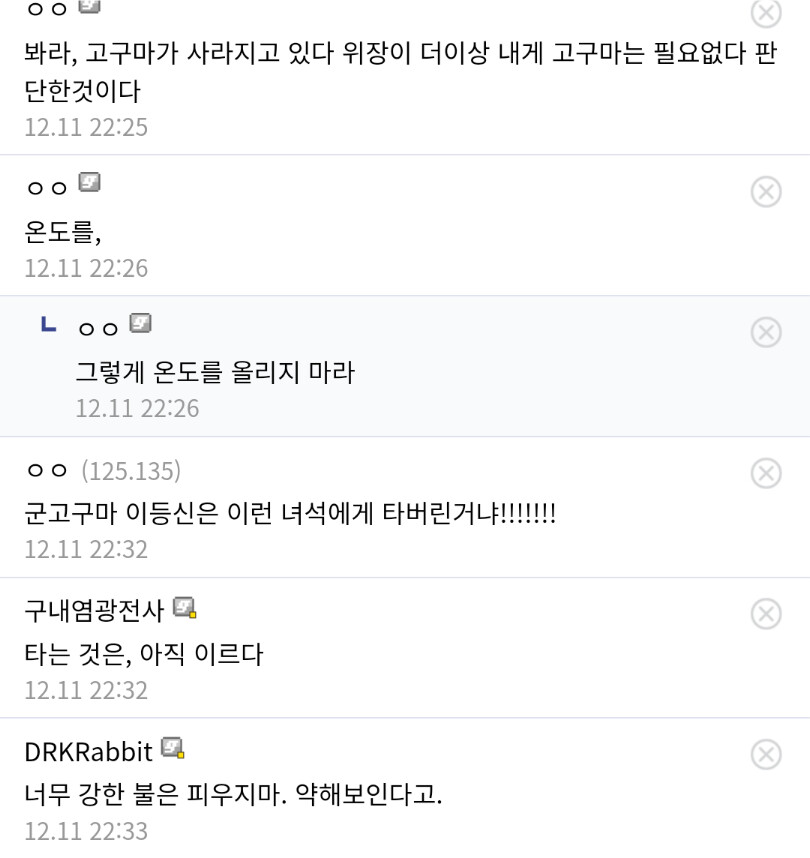Delete the comment starting "봐라, 고구마가"
The height and width of the screenshot is (858, 810).
pos(765,13)
